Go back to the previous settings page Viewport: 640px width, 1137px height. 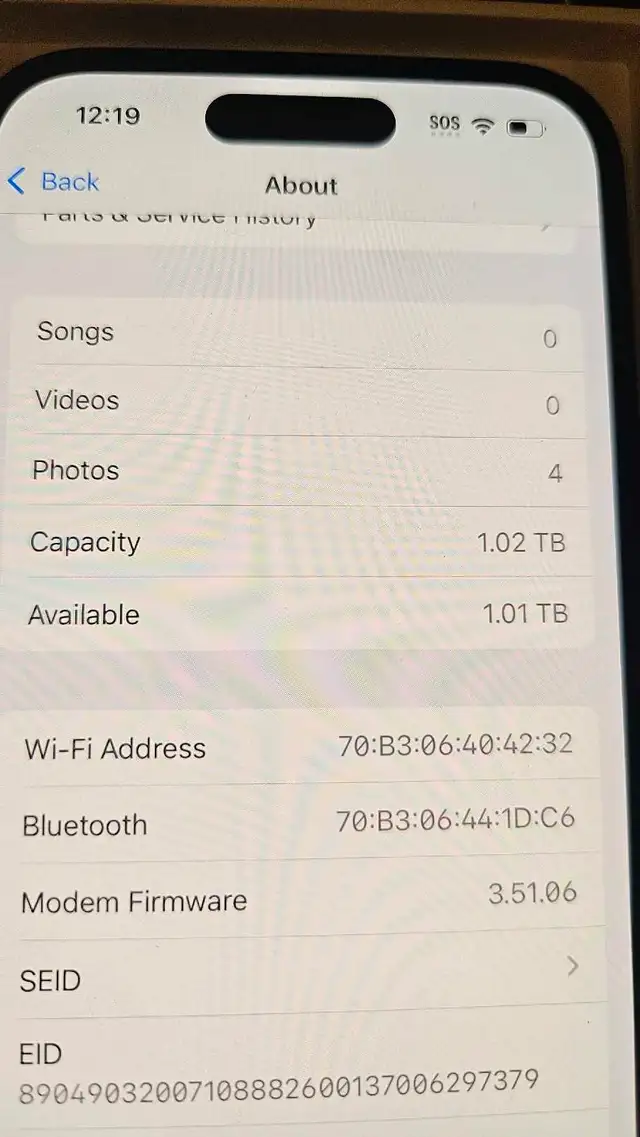coord(53,181)
